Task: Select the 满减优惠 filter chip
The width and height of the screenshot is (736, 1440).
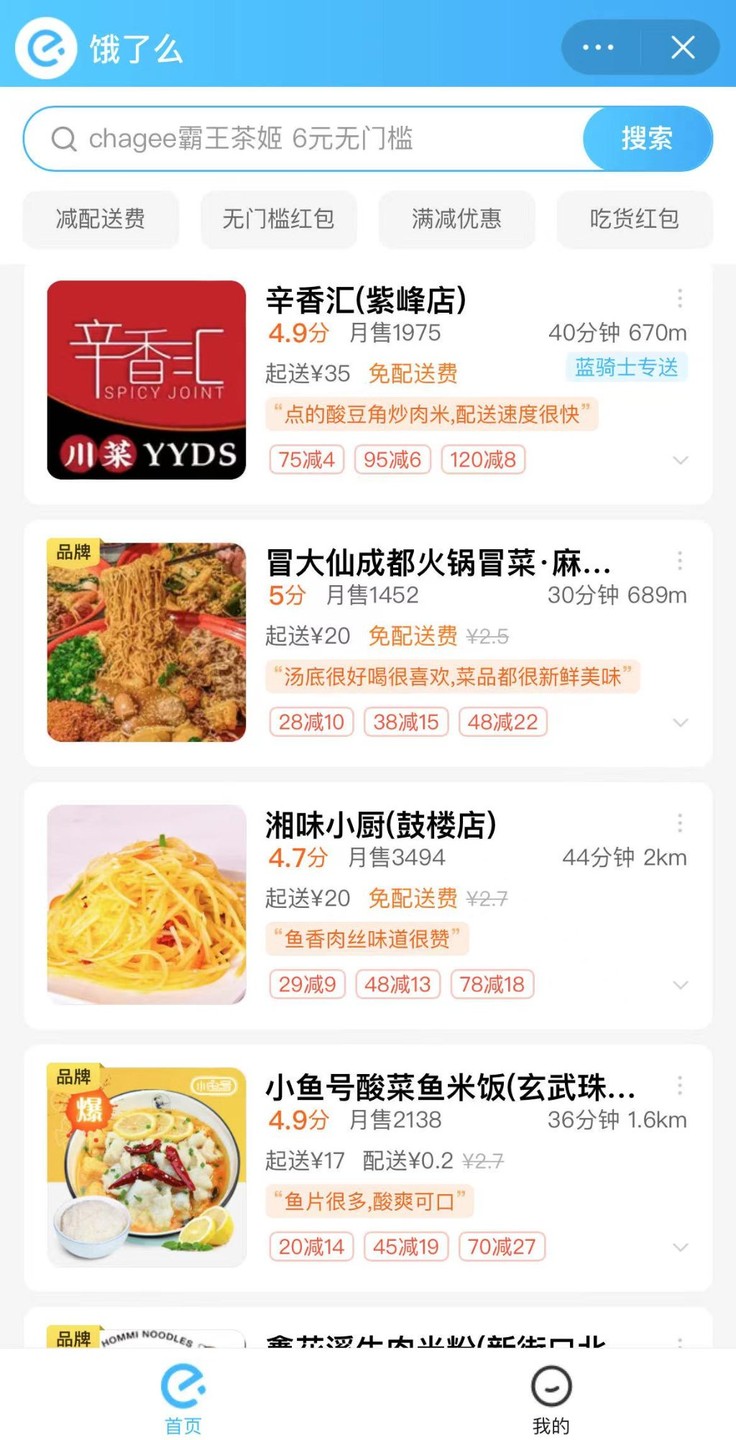Action: coord(456,219)
